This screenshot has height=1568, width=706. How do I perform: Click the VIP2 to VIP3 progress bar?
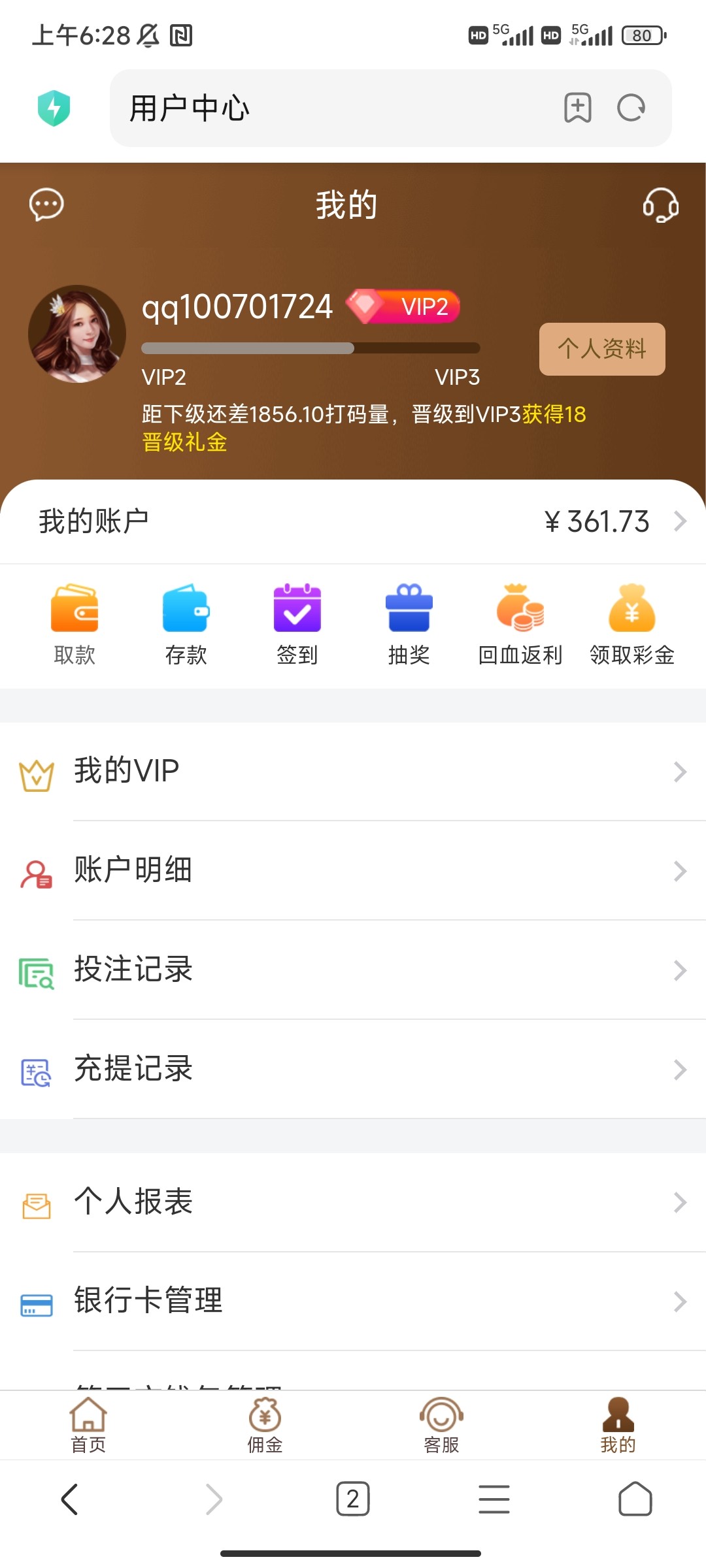311,348
